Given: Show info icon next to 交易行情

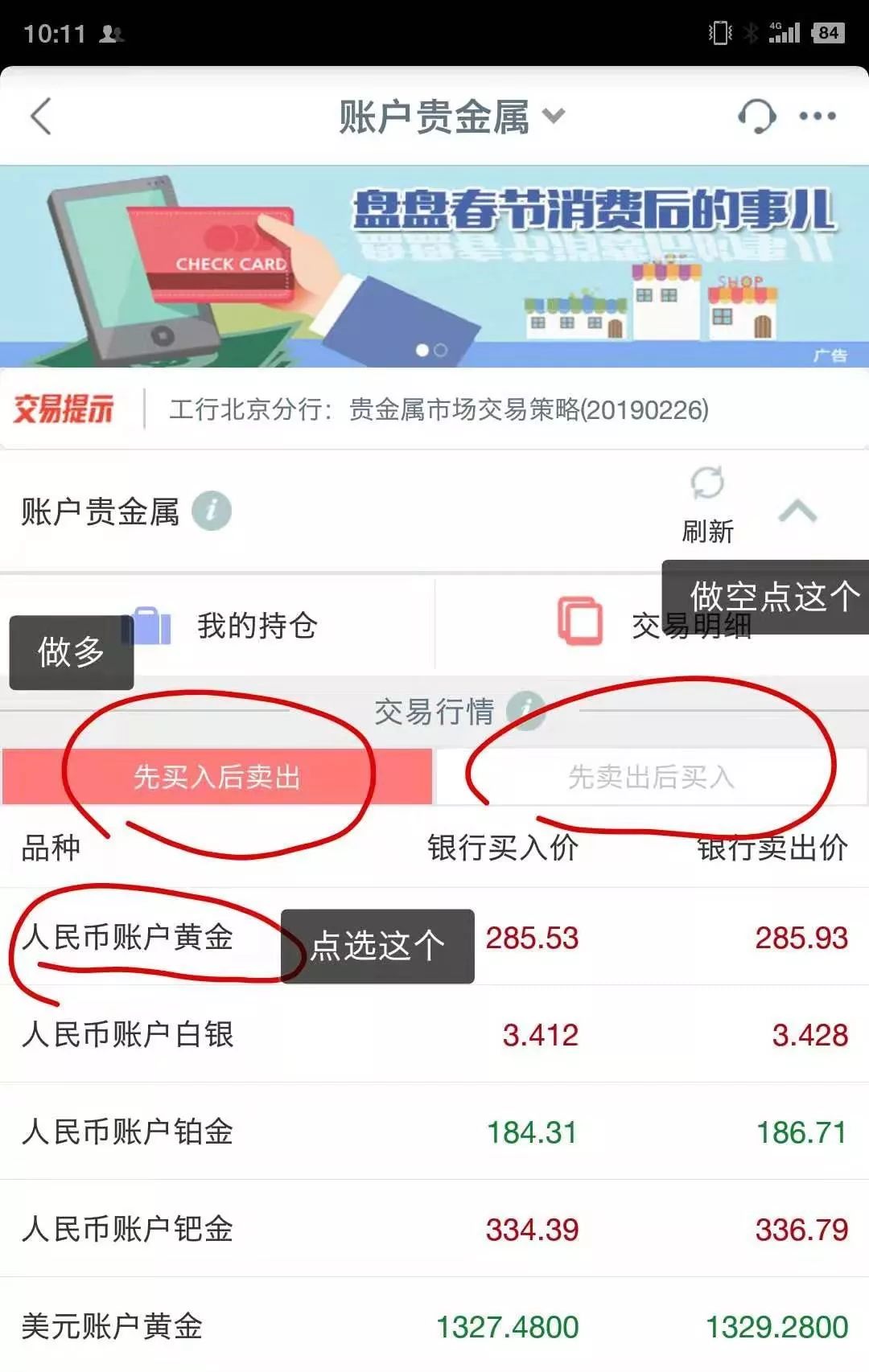Looking at the screenshot, I should point(526,711).
